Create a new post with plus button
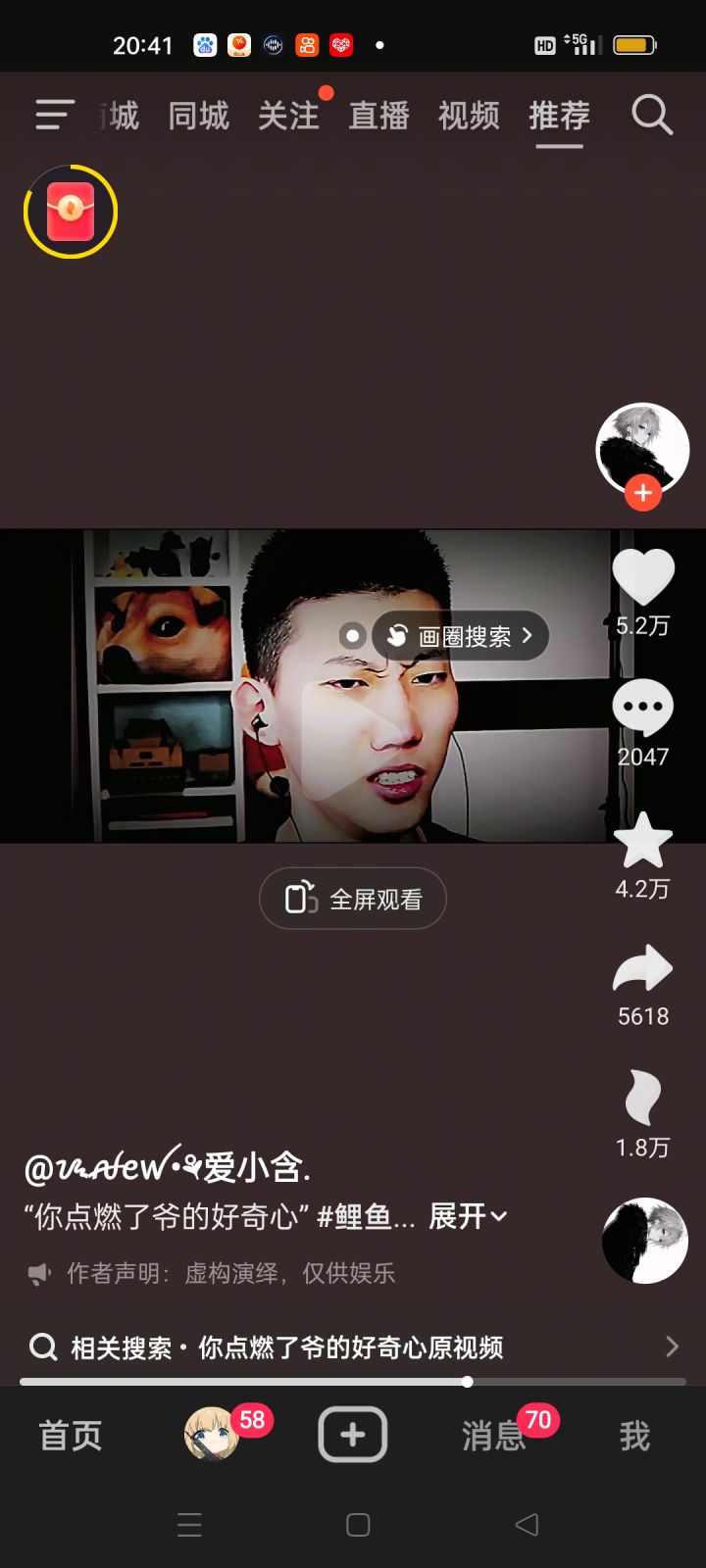 (353, 1436)
